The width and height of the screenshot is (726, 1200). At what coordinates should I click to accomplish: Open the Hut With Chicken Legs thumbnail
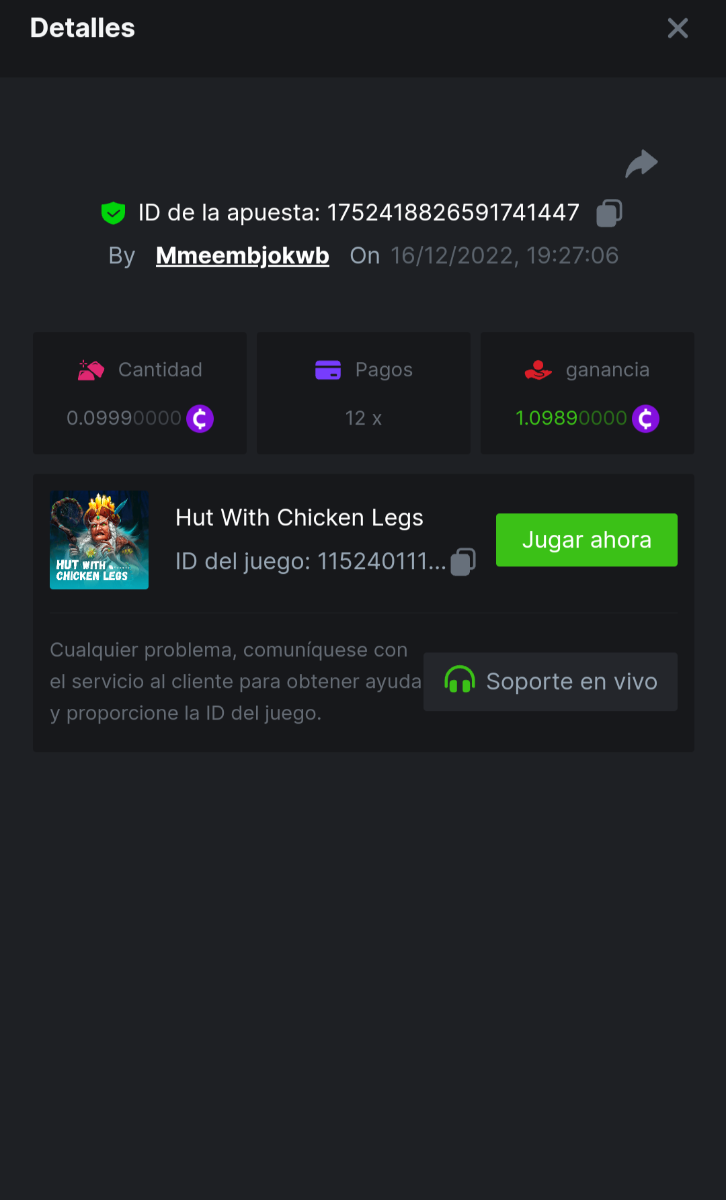pyautogui.click(x=99, y=540)
